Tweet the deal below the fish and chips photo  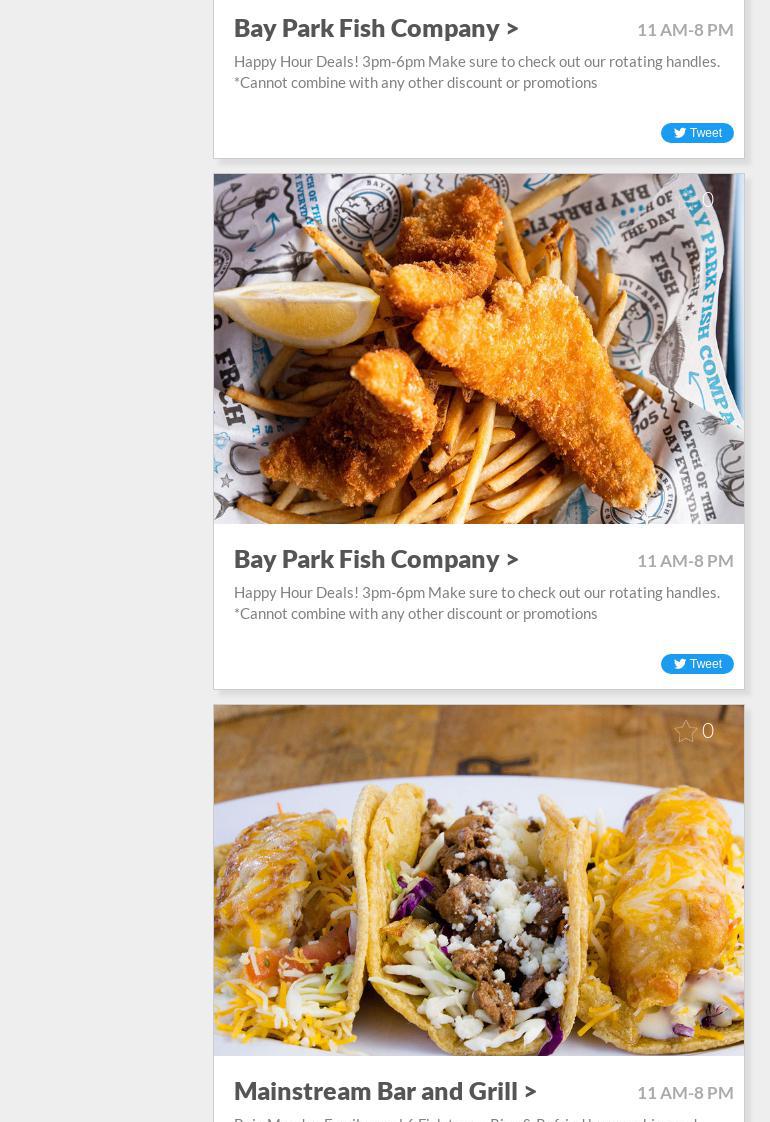[697, 664]
